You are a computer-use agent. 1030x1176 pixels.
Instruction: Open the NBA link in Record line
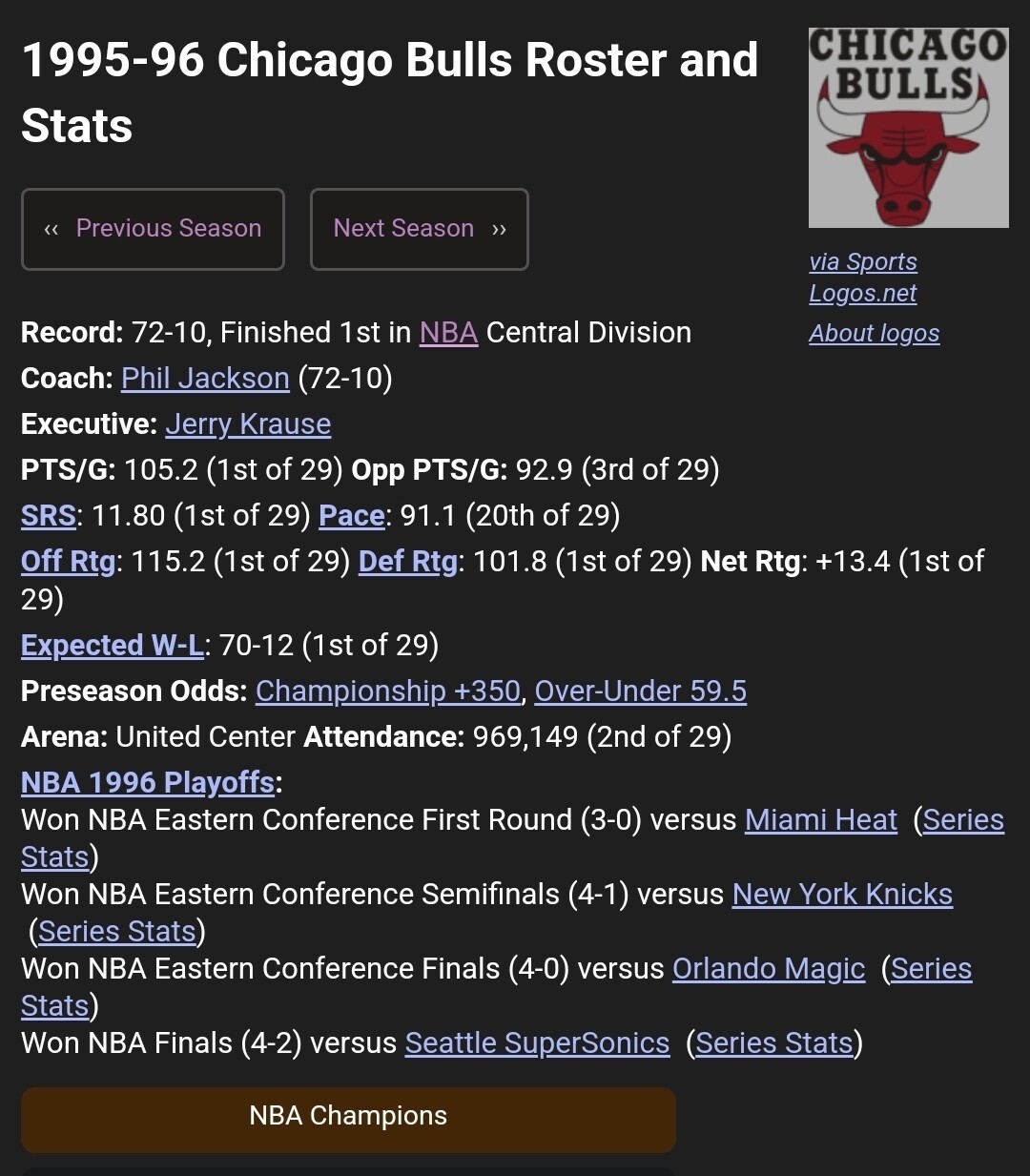448,333
